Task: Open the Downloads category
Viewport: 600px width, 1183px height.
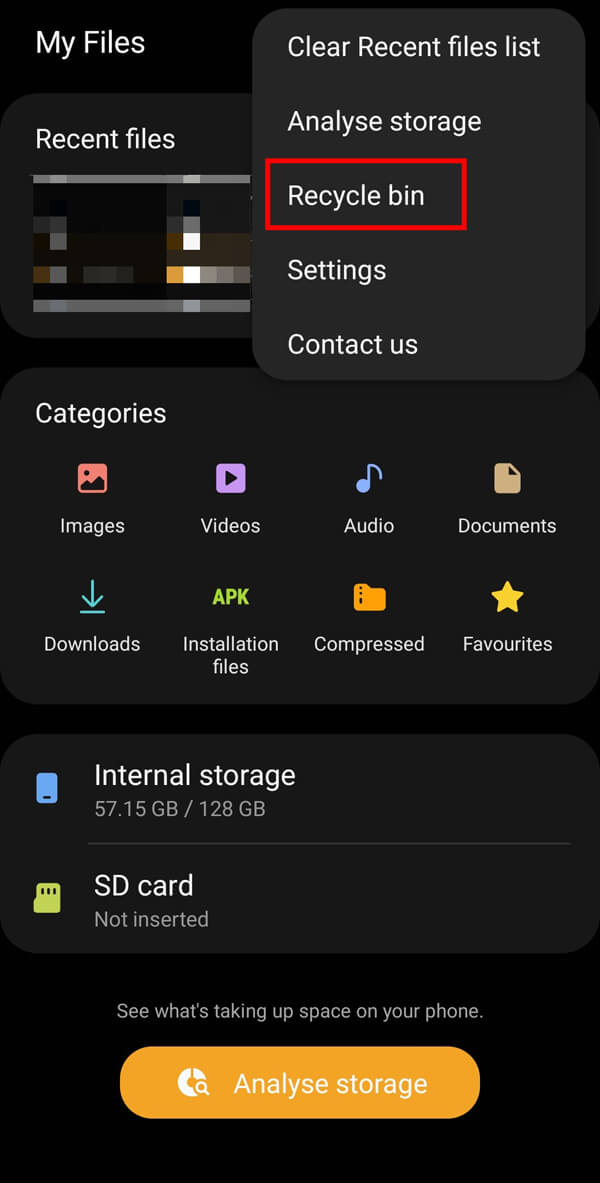Action: click(92, 616)
